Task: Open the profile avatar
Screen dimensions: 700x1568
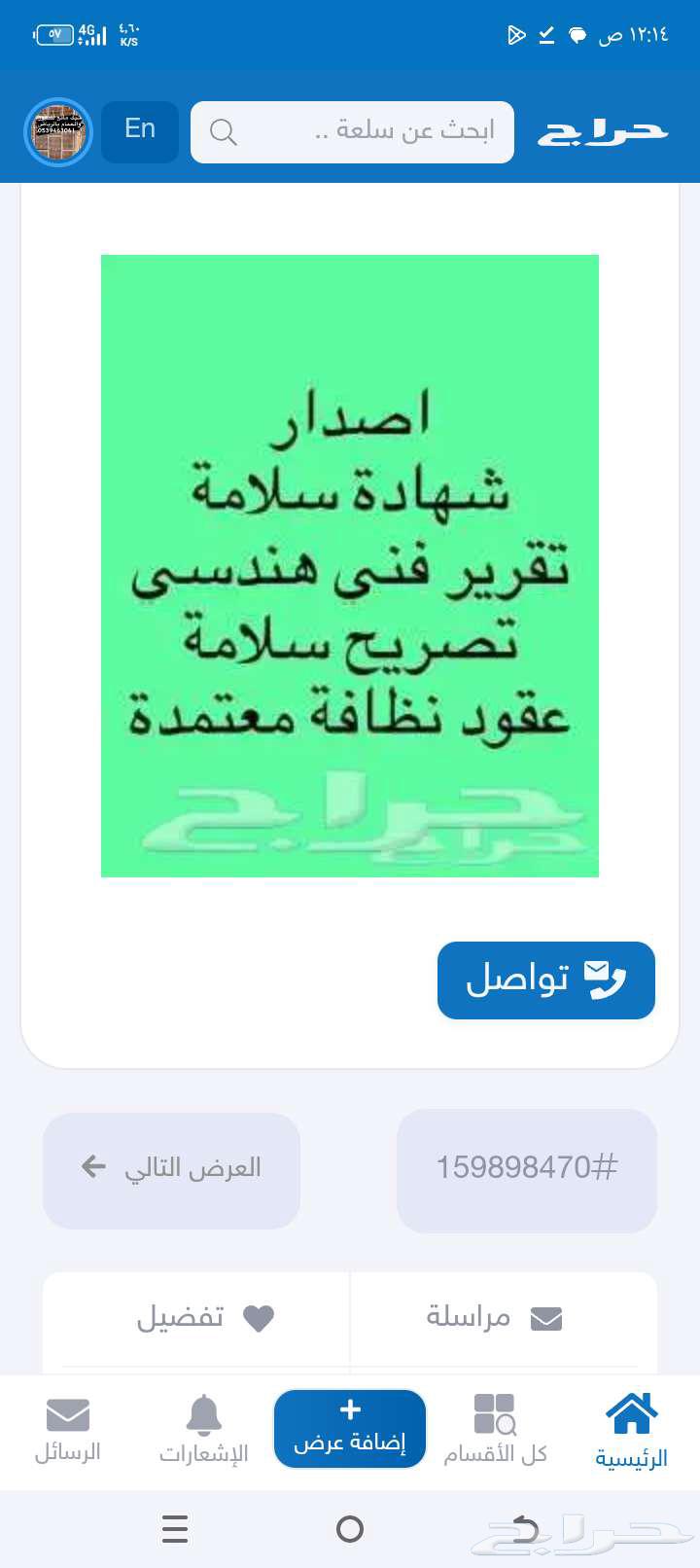Action: tap(58, 132)
